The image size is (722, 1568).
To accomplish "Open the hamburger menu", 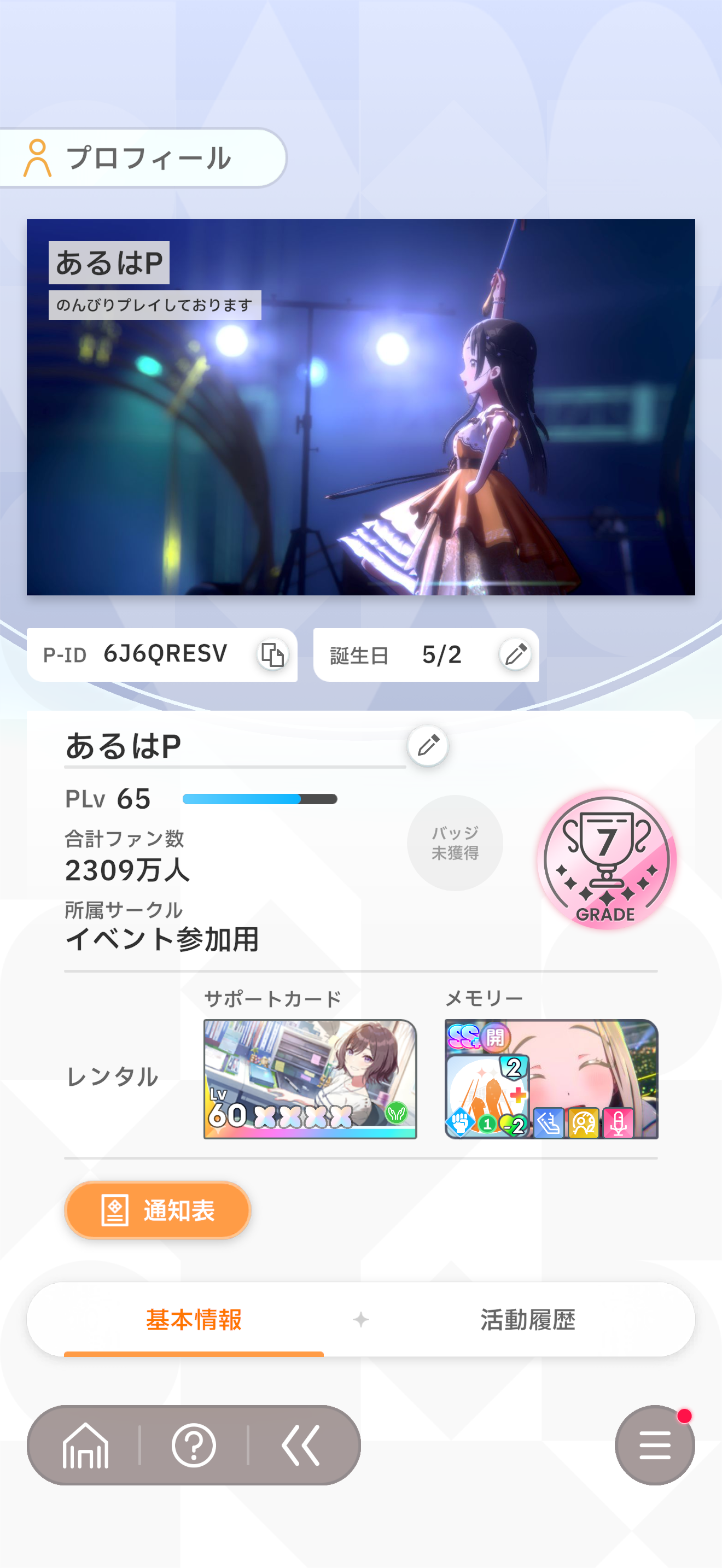I will coord(654,1445).
